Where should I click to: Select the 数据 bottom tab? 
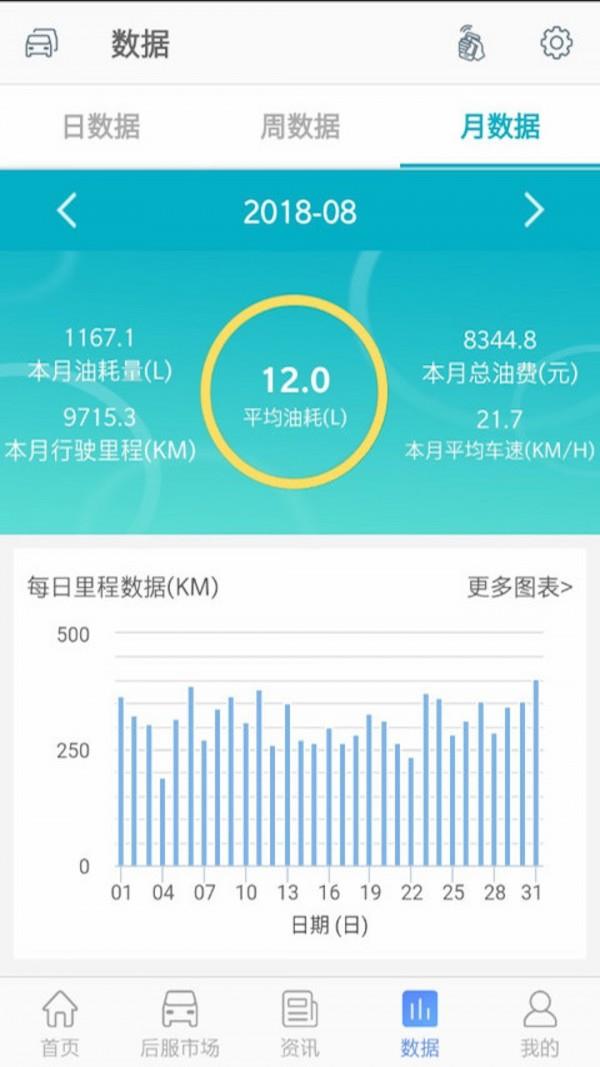point(420,1023)
